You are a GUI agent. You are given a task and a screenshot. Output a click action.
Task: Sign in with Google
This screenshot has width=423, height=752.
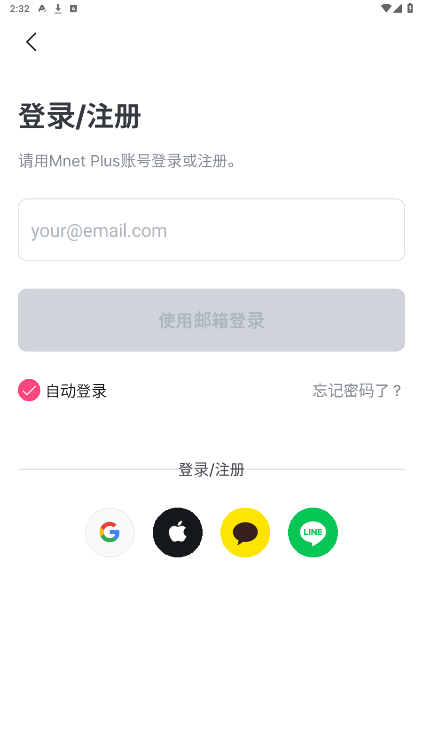110,532
